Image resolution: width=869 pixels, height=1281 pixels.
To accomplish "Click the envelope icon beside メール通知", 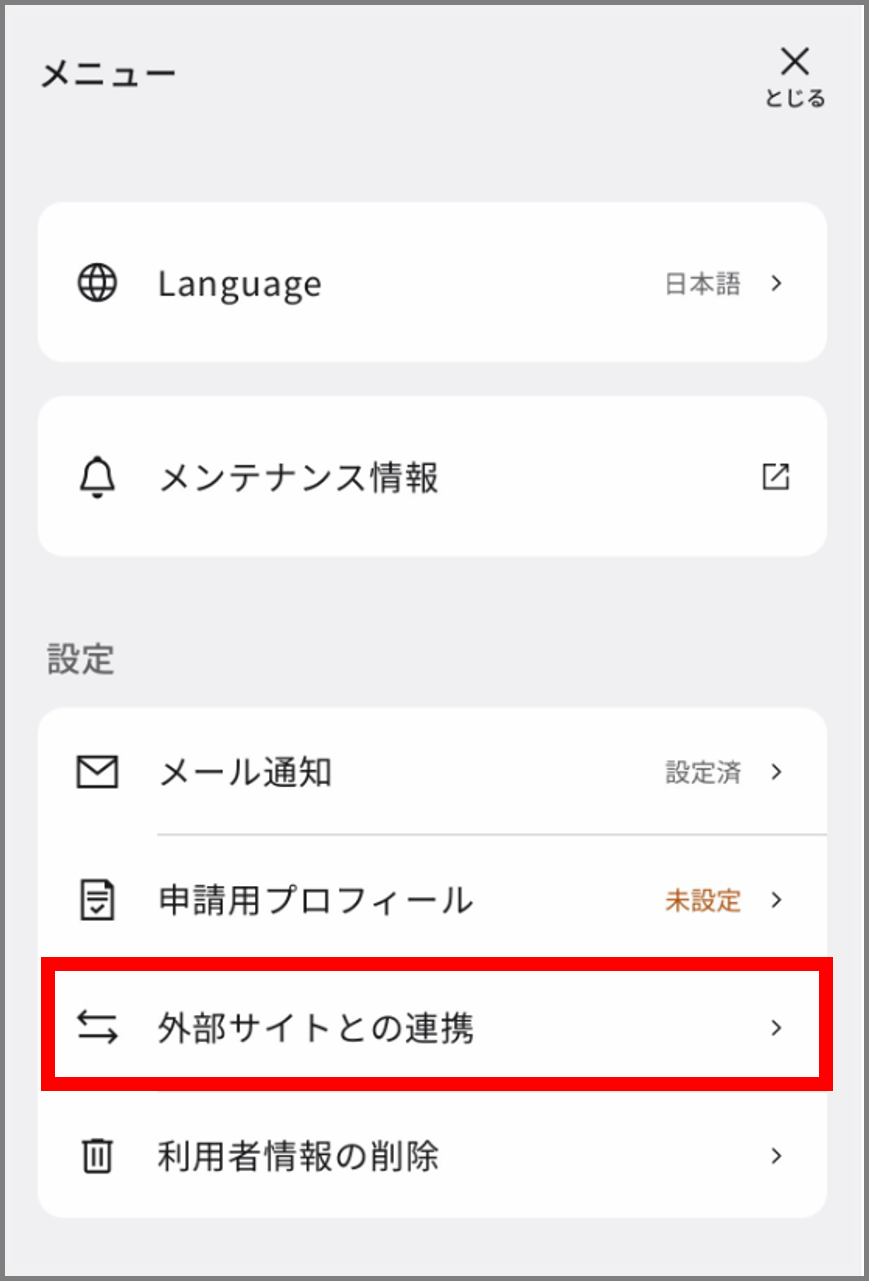I will pyautogui.click(x=97, y=772).
